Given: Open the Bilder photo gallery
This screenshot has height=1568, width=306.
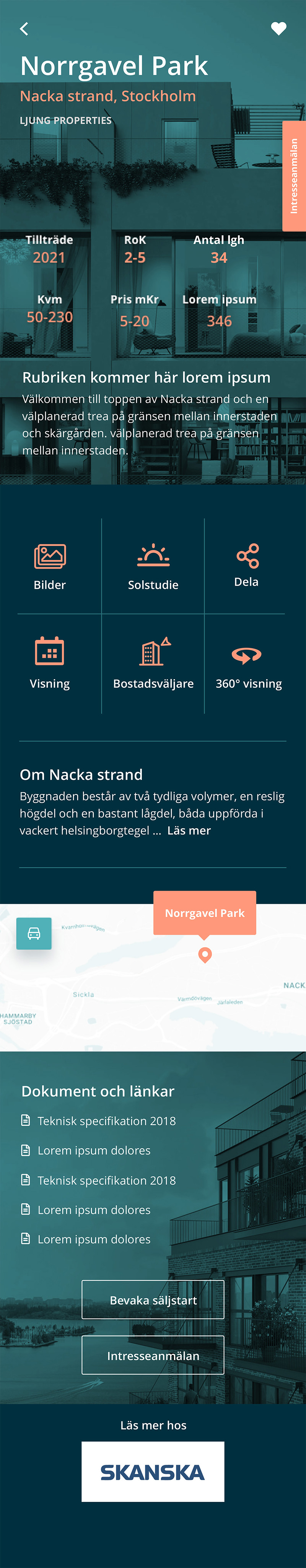Looking at the screenshot, I should click(x=50, y=567).
